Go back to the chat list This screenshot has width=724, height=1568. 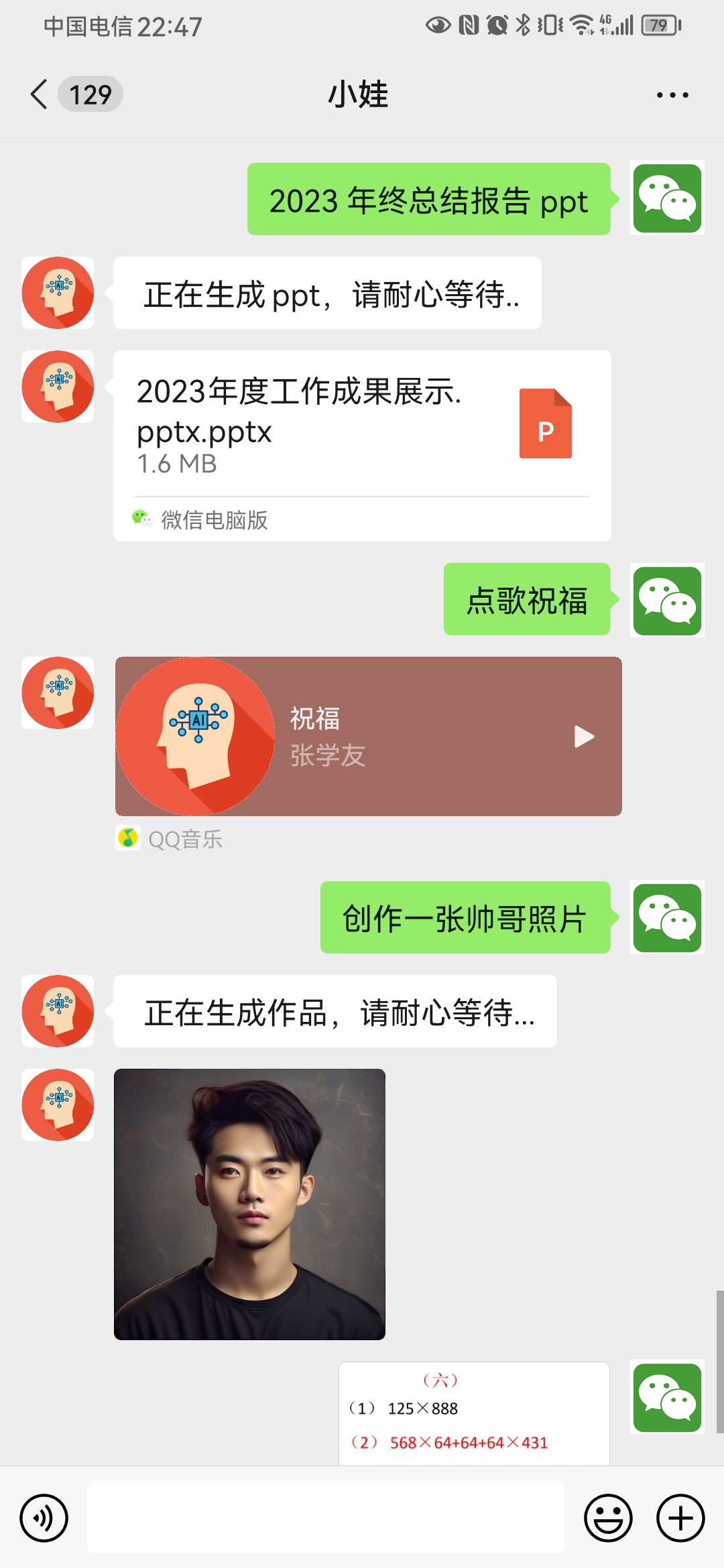coord(40,94)
